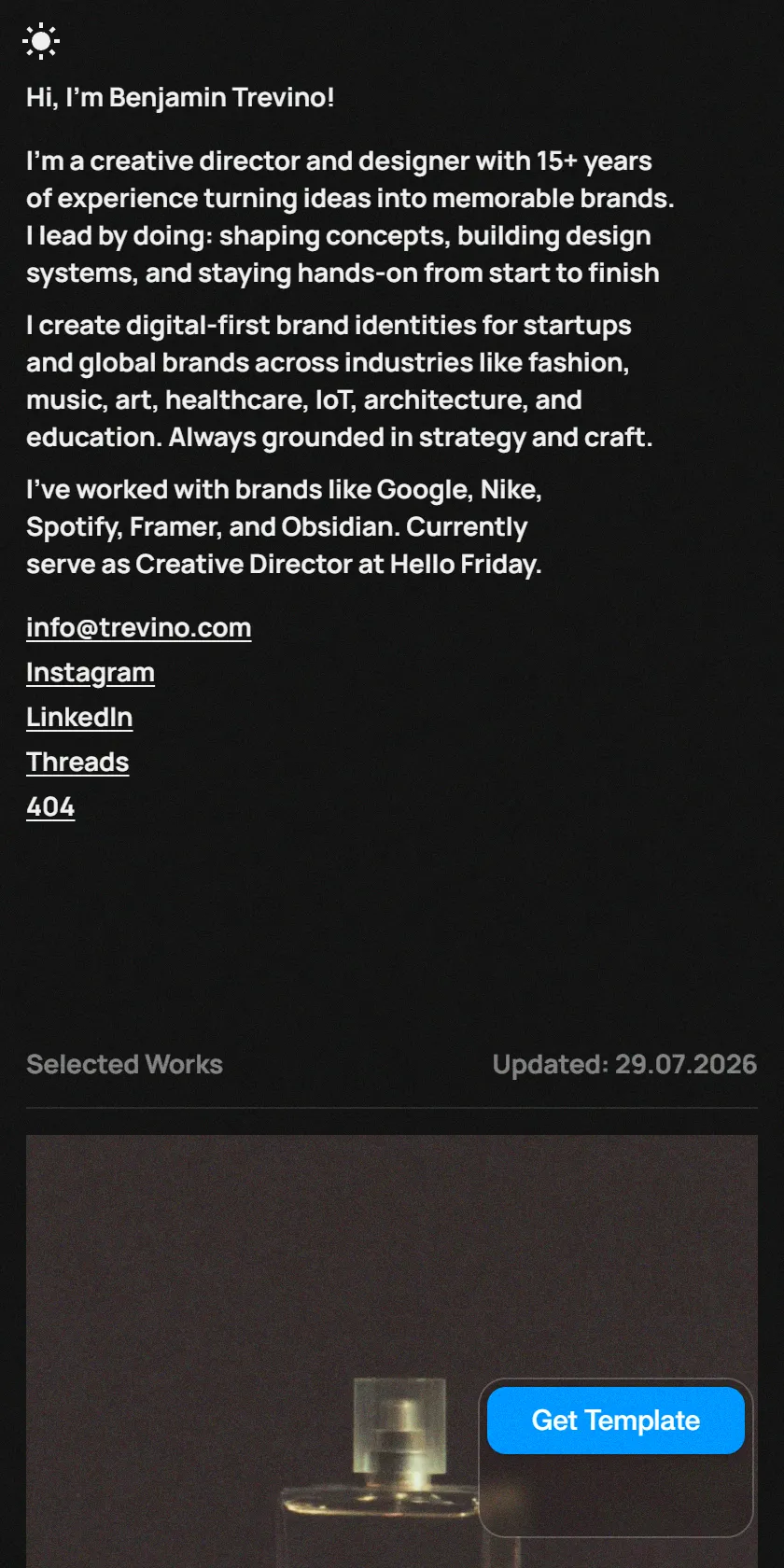
Task: Tap the Get Template button
Action: 616,1421
